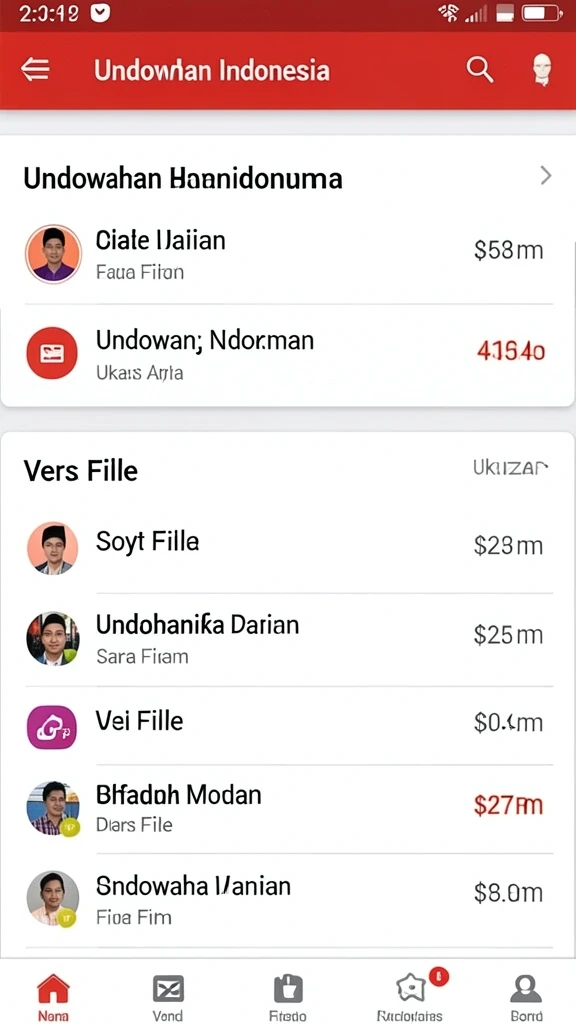The image size is (576, 1024).
Task: Switch to the Nama home tab
Action: point(53,997)
